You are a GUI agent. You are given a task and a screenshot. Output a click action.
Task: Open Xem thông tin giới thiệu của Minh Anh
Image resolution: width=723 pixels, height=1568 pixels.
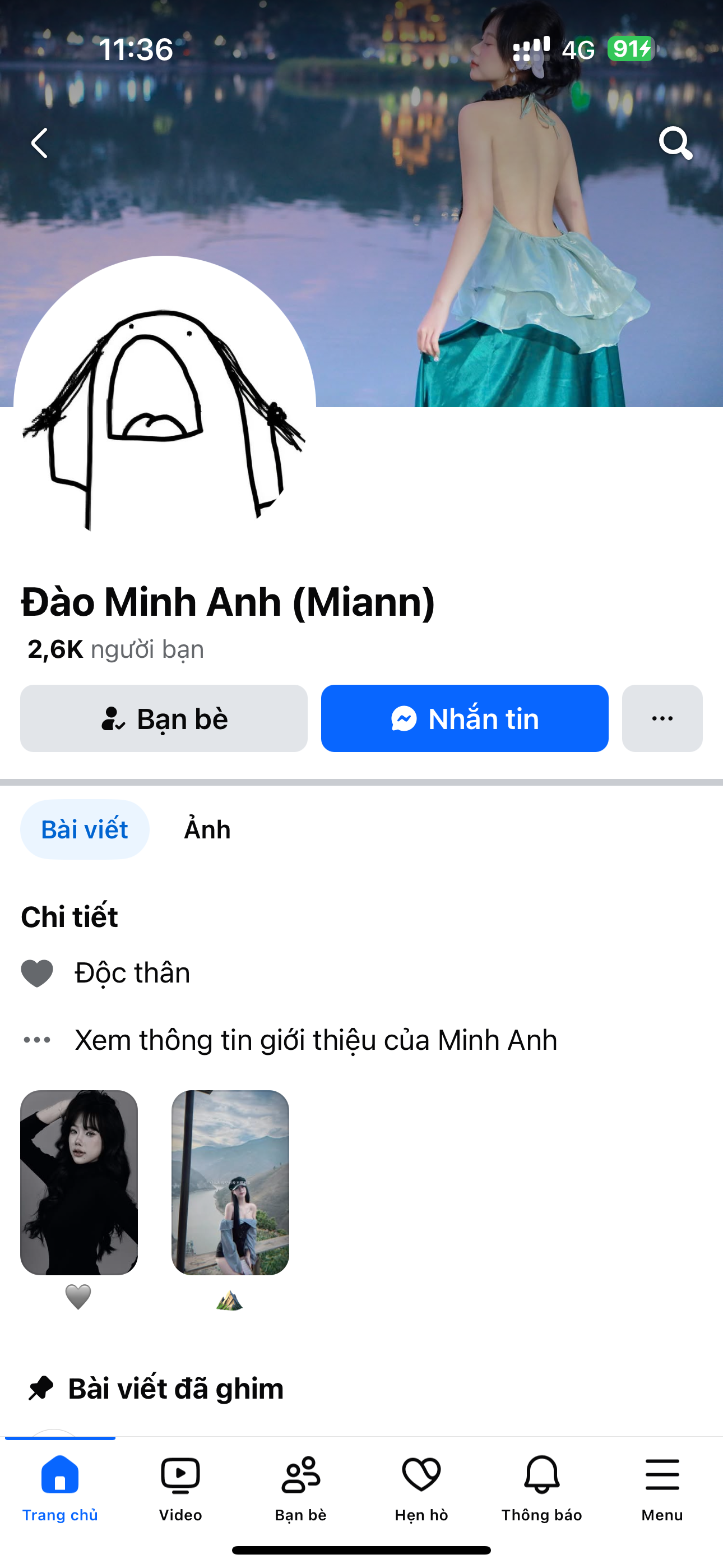[315, 1040]
